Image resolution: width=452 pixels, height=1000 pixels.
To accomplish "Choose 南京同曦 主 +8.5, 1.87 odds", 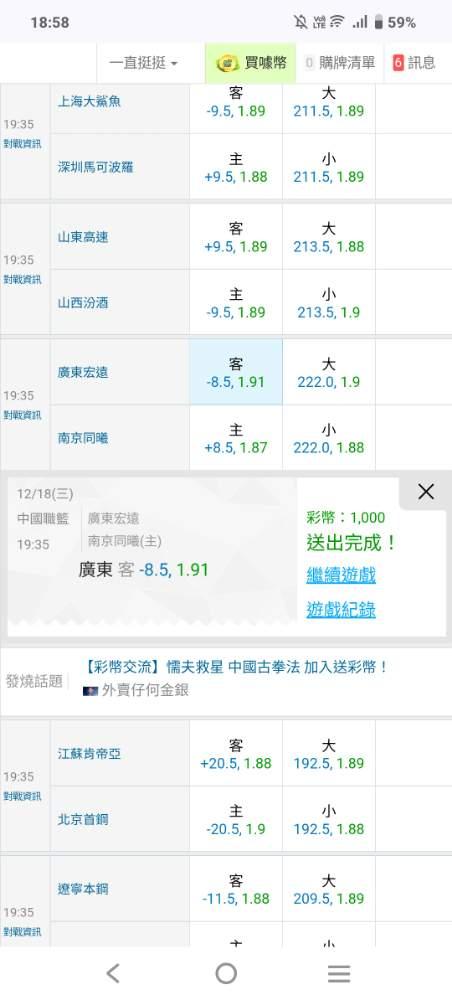I will point(236,438).
